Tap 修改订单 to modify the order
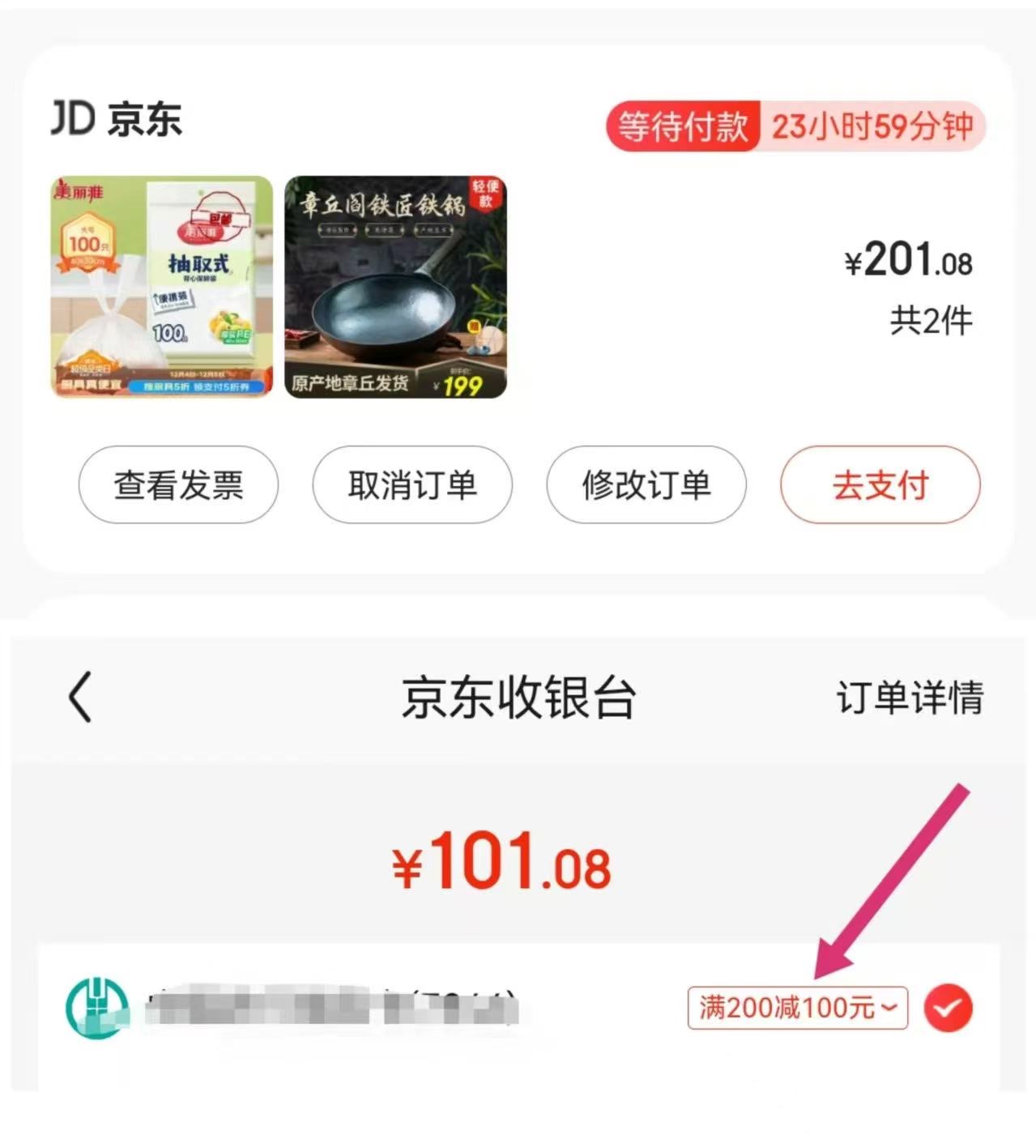The width and height of the screenshot is (1036, 1148). pos(646,485)
